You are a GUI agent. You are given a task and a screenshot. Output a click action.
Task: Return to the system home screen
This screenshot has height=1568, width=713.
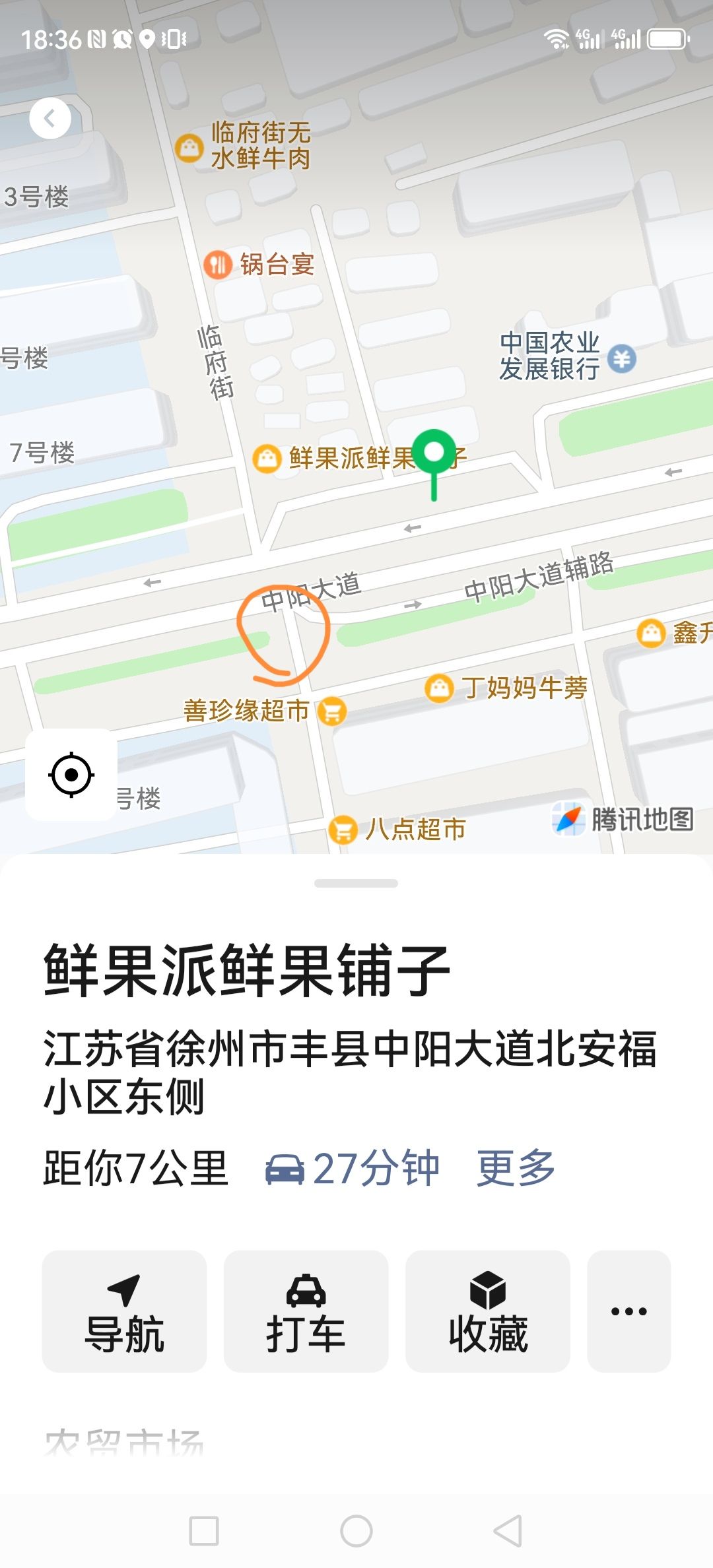coord(356,1530)
